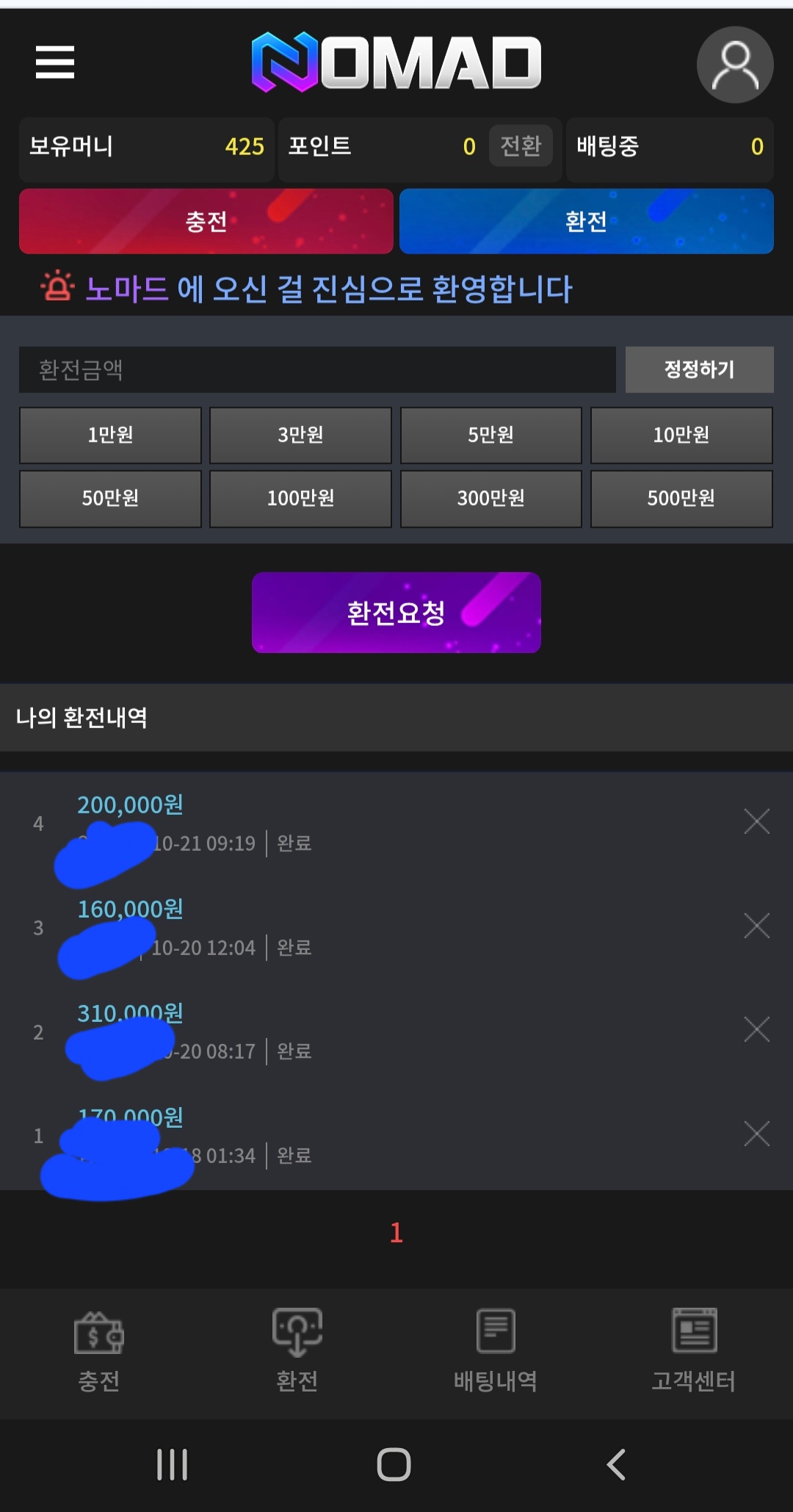Screen dimensions: 793x1512
Task: Choose the 100만원 amount
Action: (300, 498)
